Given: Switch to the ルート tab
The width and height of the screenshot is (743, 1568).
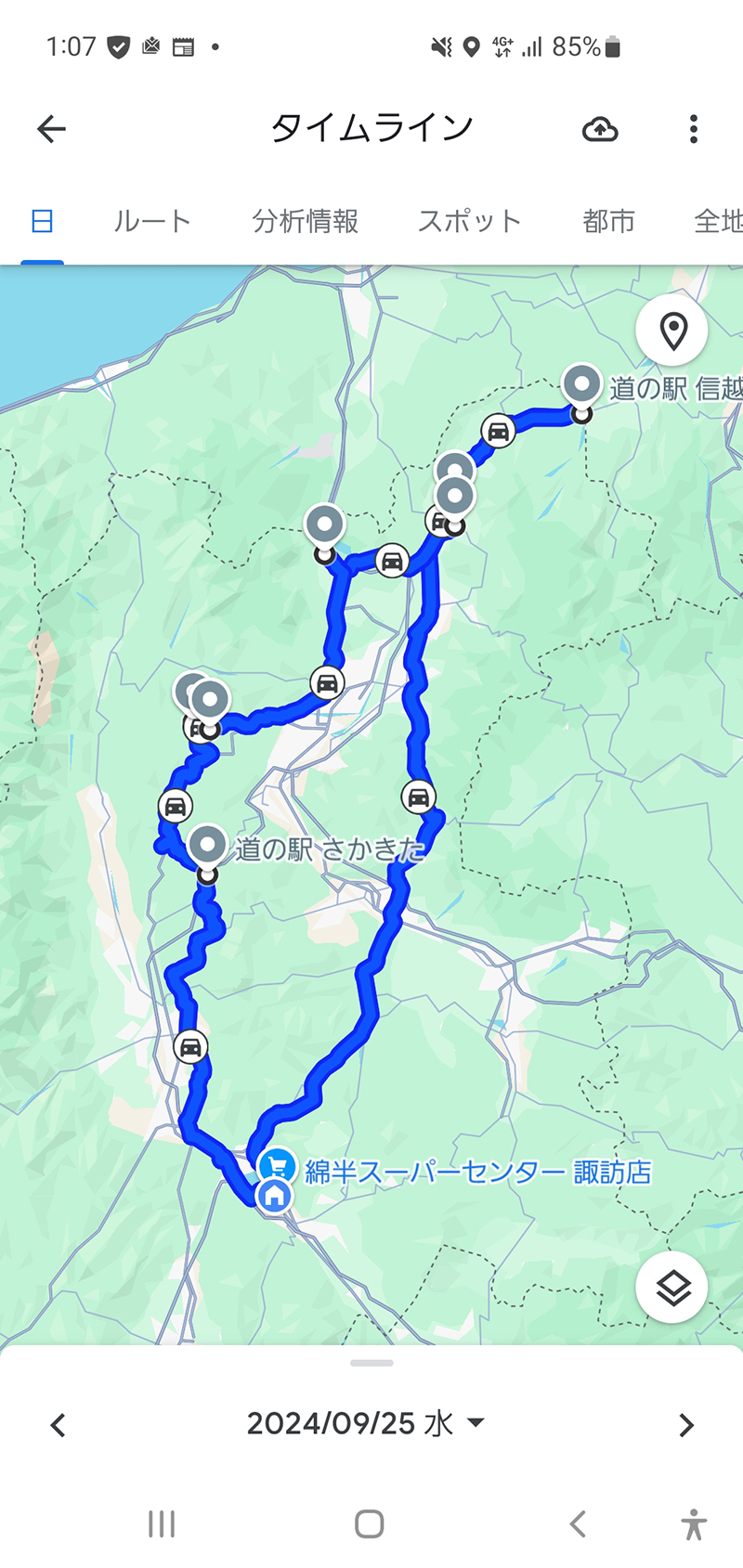Looking at the screenshot, I should coord(151,221).
